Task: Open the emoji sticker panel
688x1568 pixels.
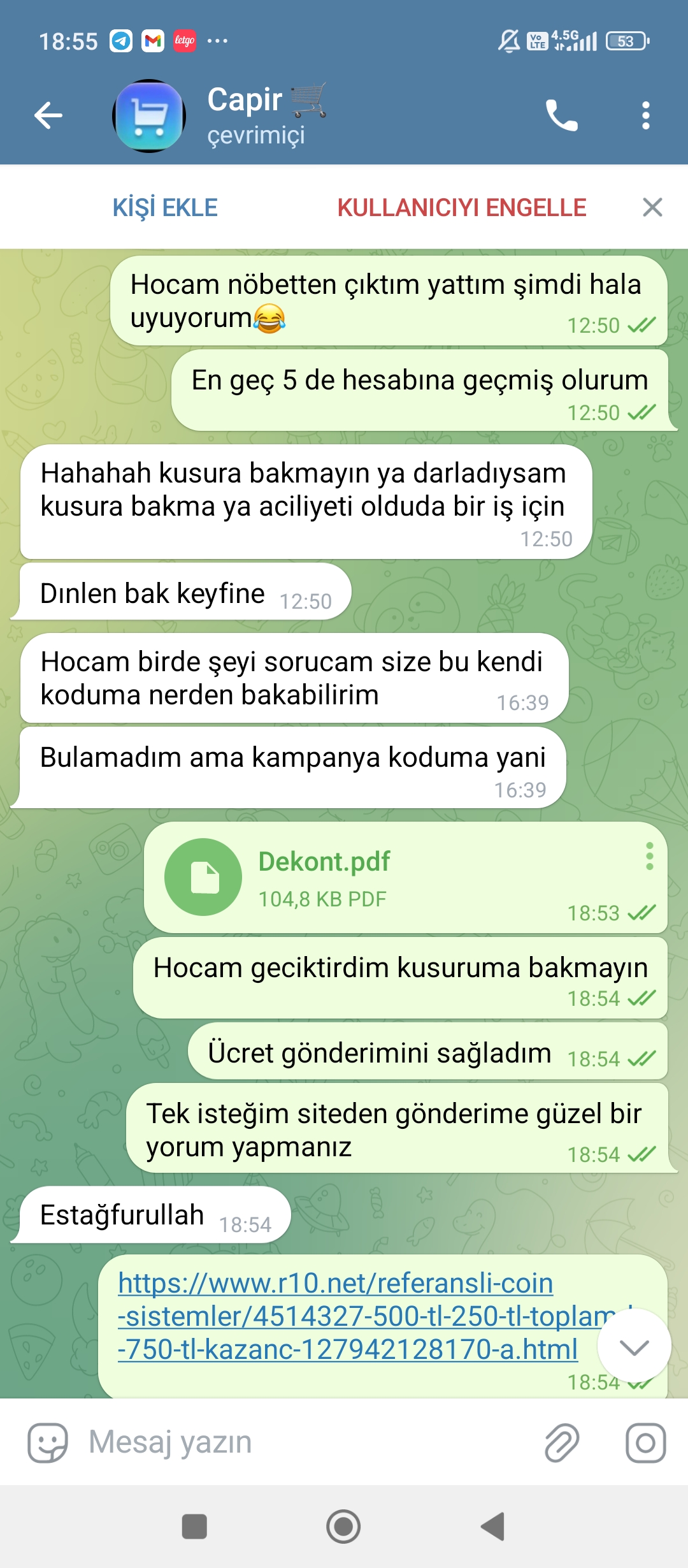Action: click(x=48, y=1442)
